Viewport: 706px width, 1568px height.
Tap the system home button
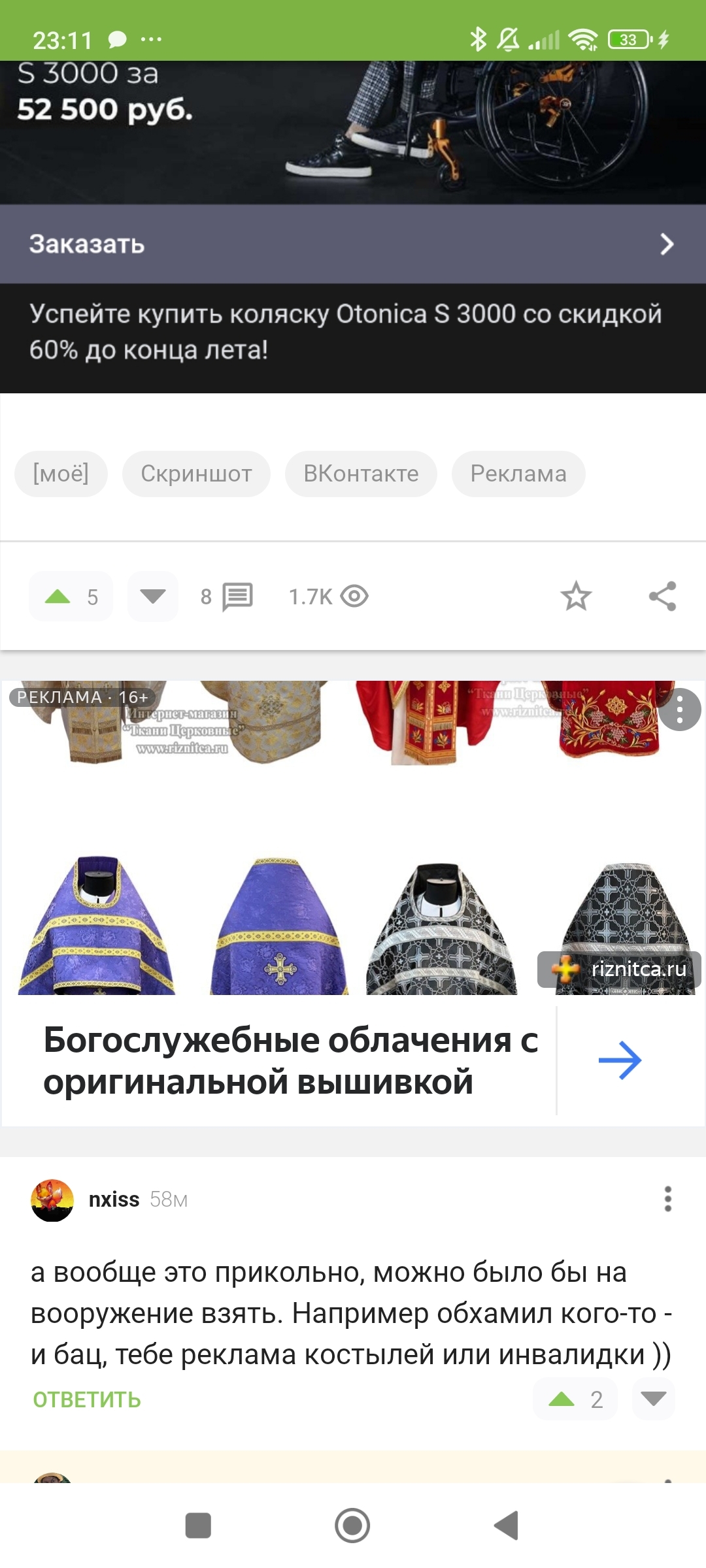[x=352, y=1526]
